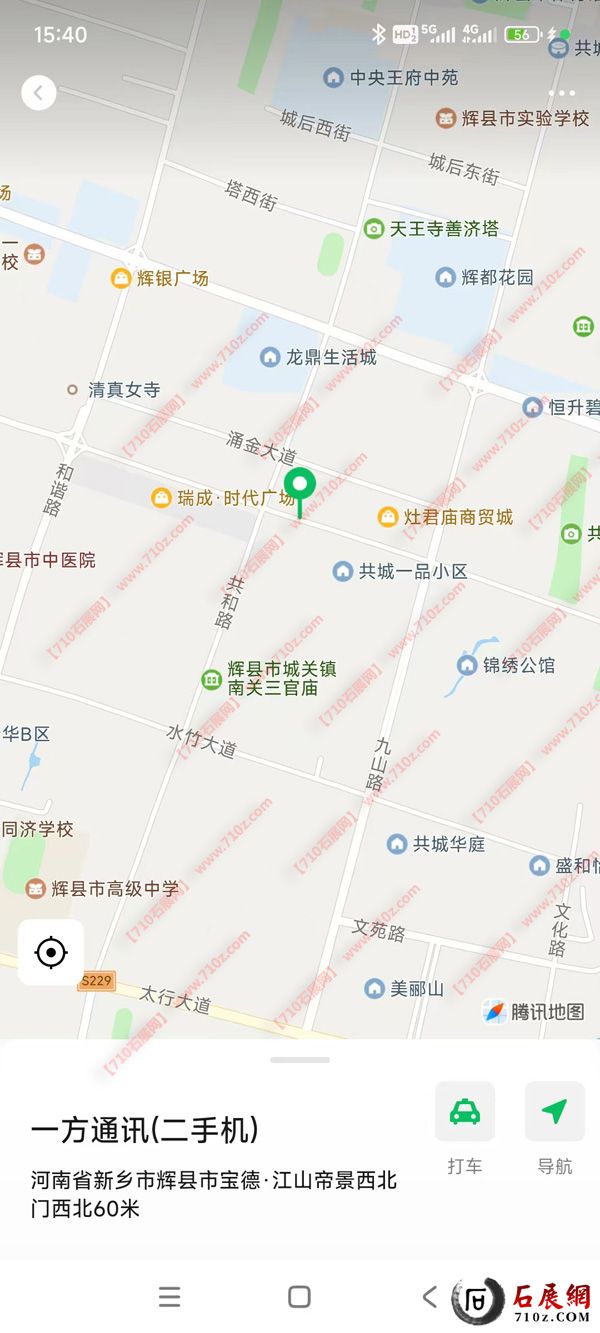Go back using the top-left arrow

coord(39,93)
